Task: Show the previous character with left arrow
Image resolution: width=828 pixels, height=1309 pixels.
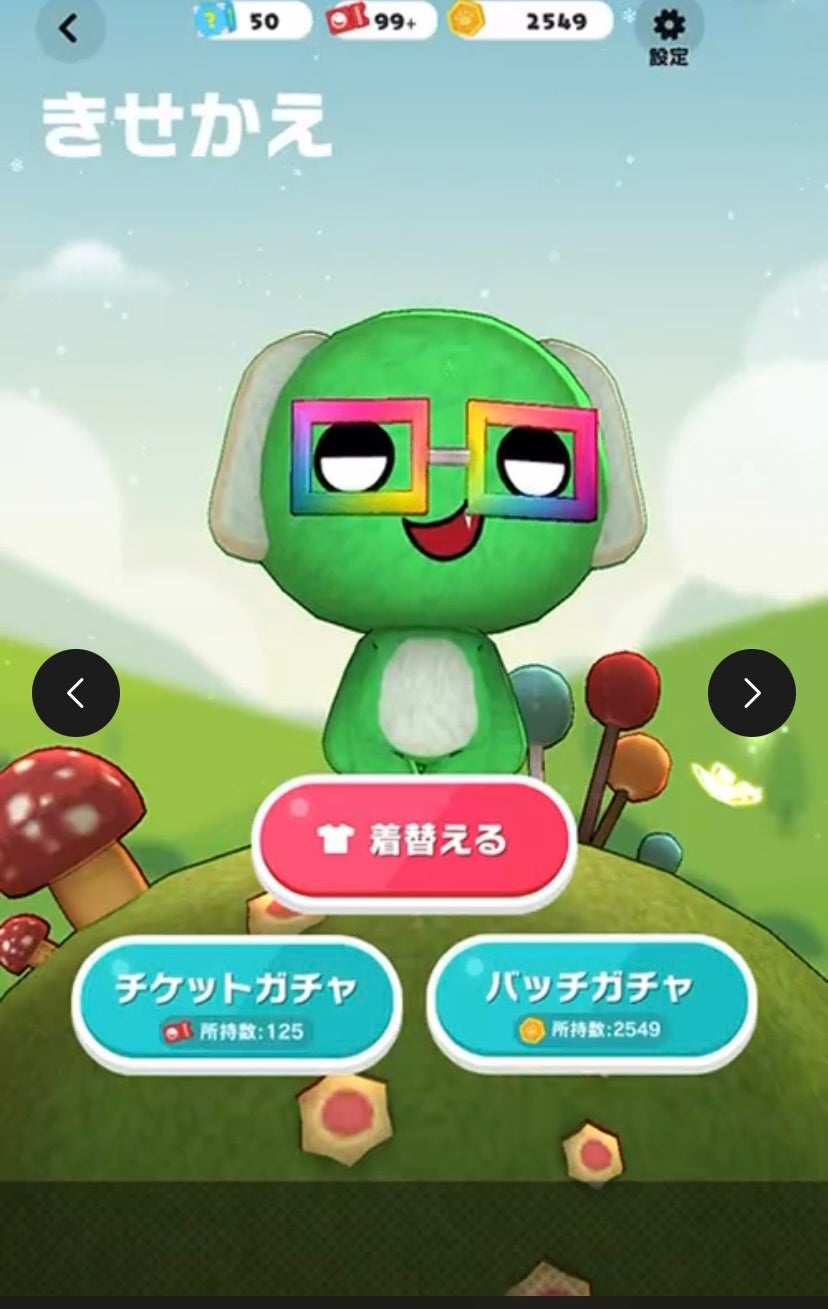Action: (76, 693)
